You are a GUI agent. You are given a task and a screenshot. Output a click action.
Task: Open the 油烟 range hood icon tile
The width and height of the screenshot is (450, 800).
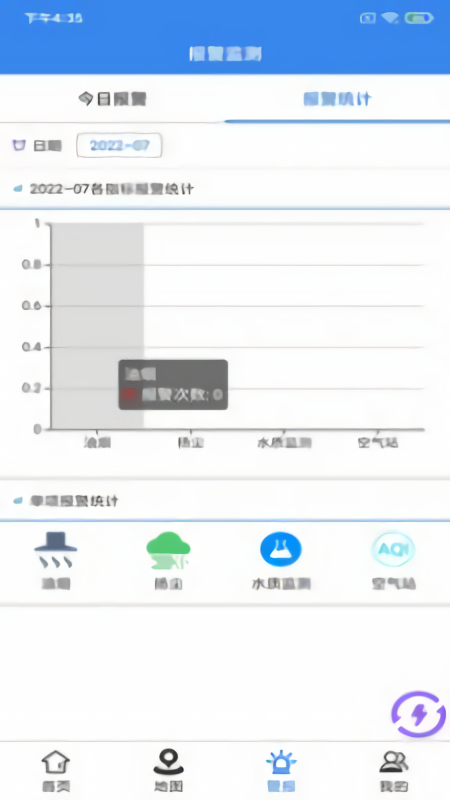tap(56, 561)
